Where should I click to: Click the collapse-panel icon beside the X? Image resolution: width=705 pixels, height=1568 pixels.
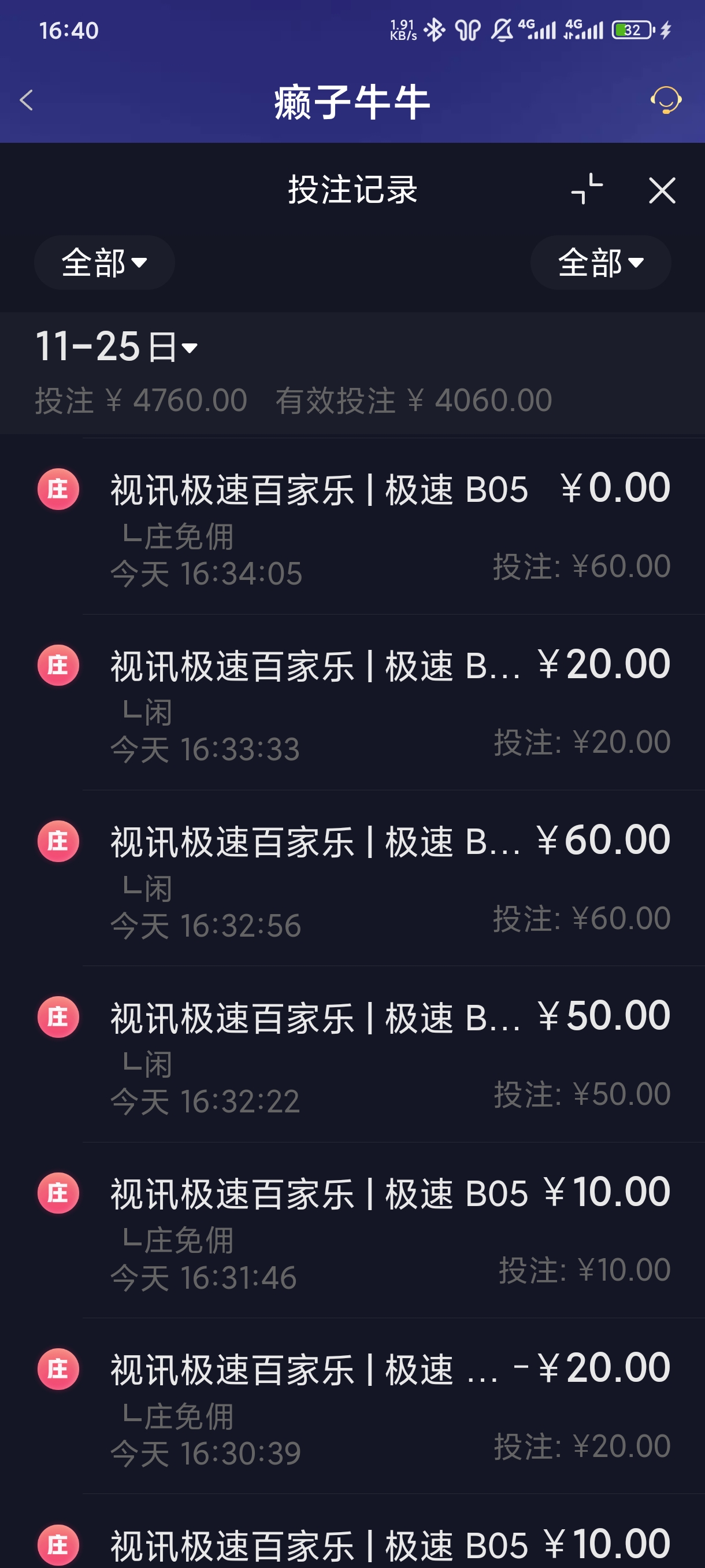(586, 190)
